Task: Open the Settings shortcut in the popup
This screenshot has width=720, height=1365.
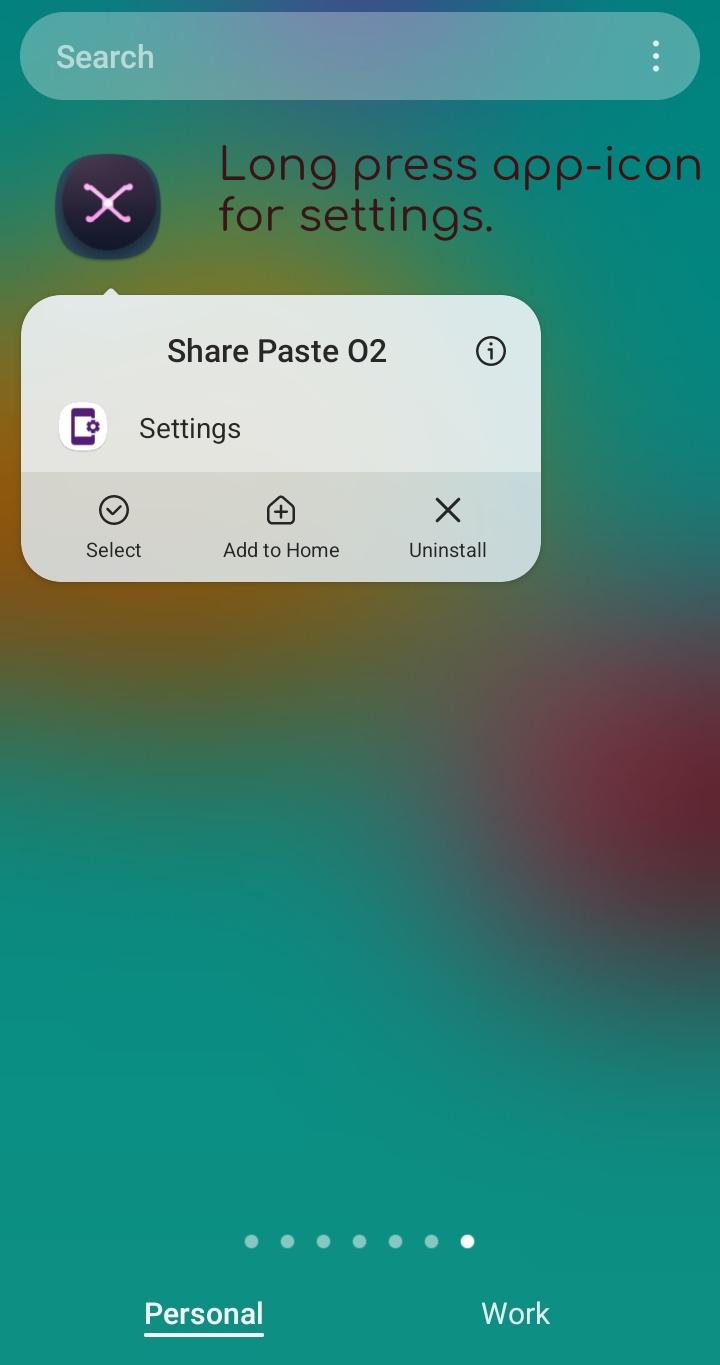Action: coord(281,428)
